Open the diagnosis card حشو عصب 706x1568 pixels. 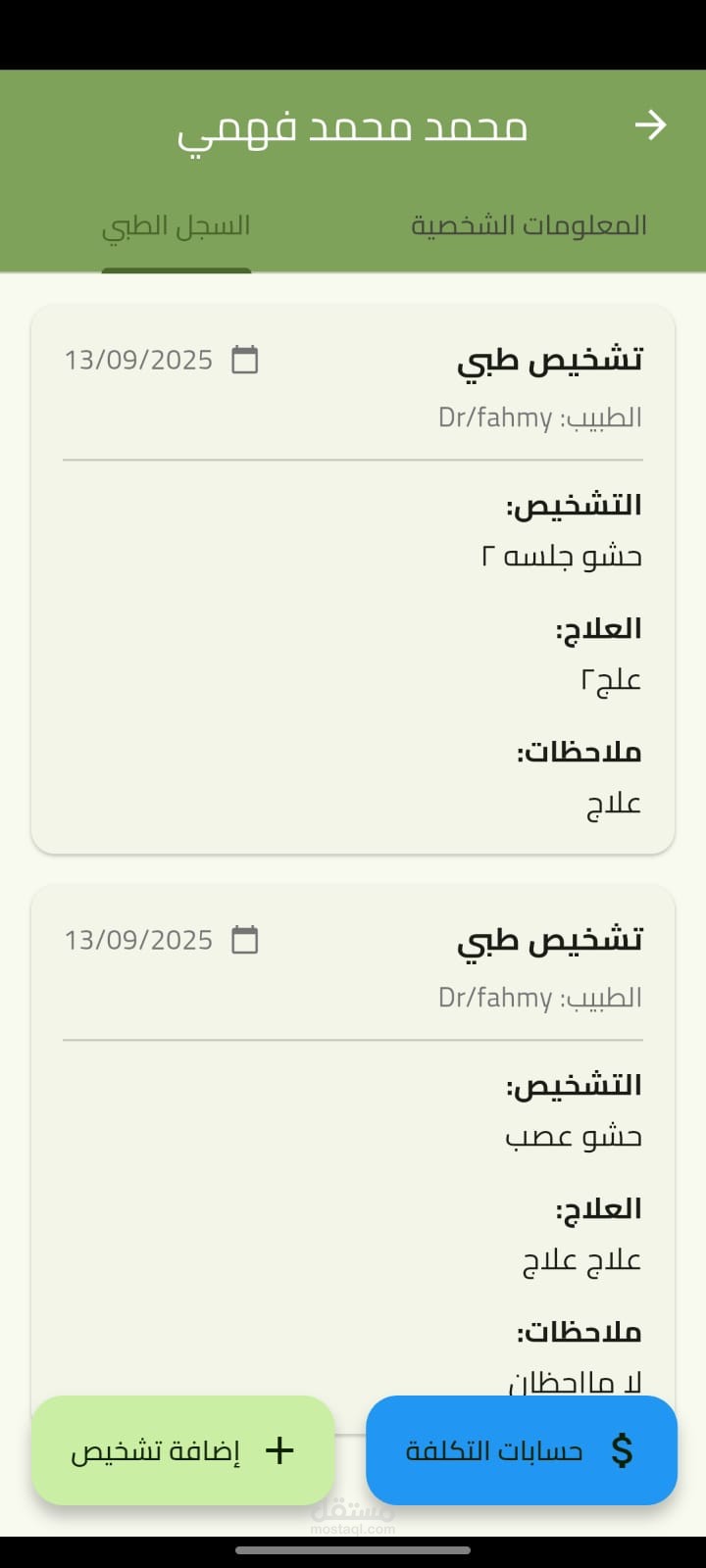[353, 1137]
